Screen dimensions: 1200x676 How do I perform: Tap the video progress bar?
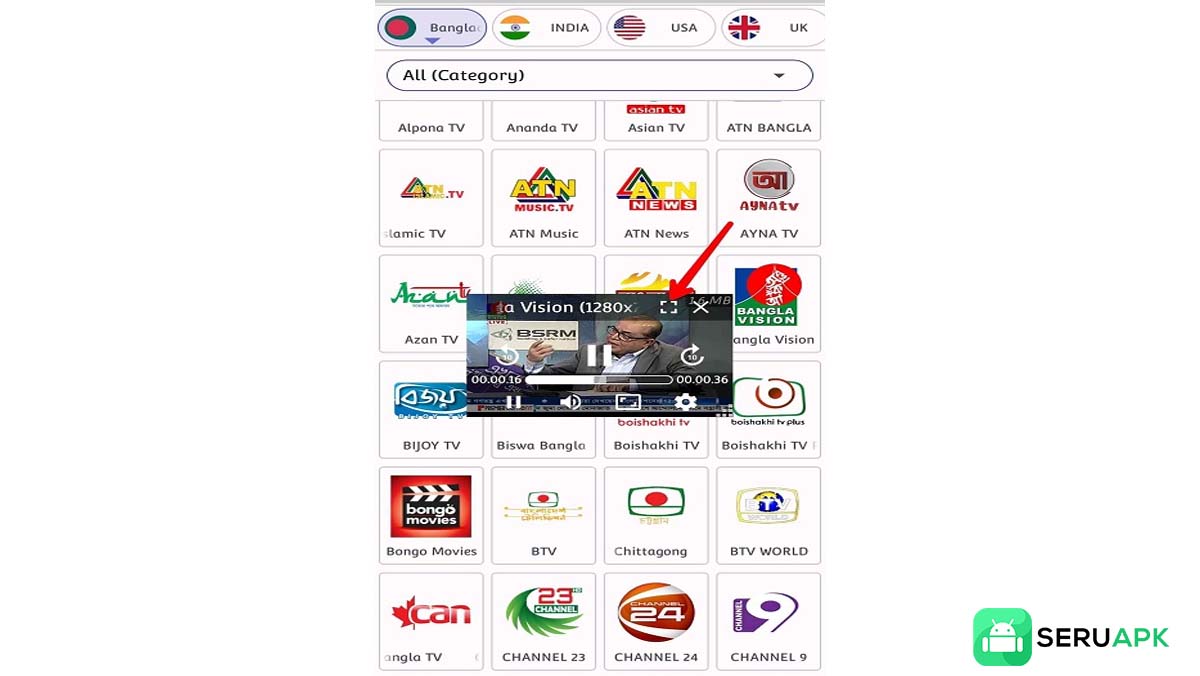599,380
